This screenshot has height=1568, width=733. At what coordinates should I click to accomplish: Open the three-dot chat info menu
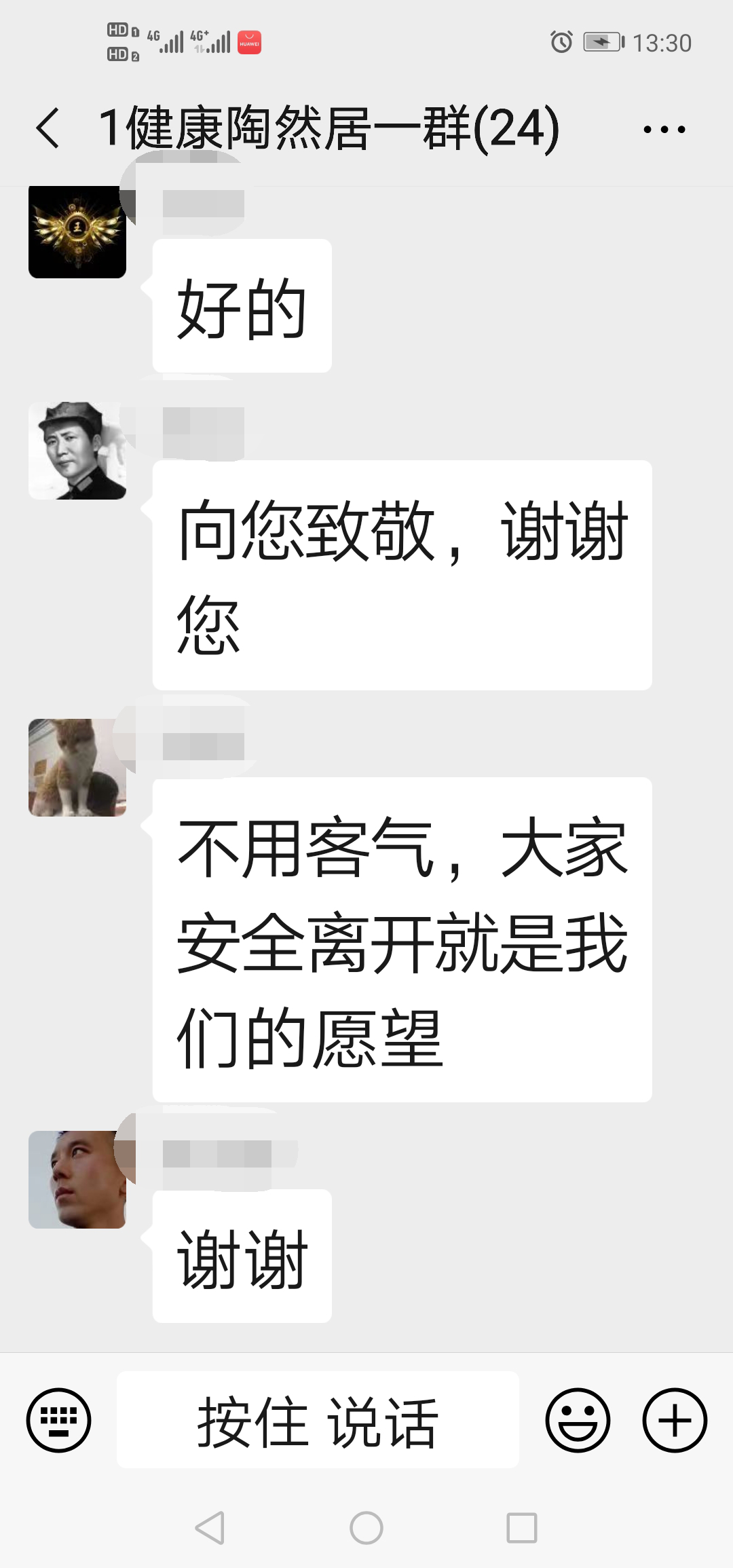coord(664,129)
